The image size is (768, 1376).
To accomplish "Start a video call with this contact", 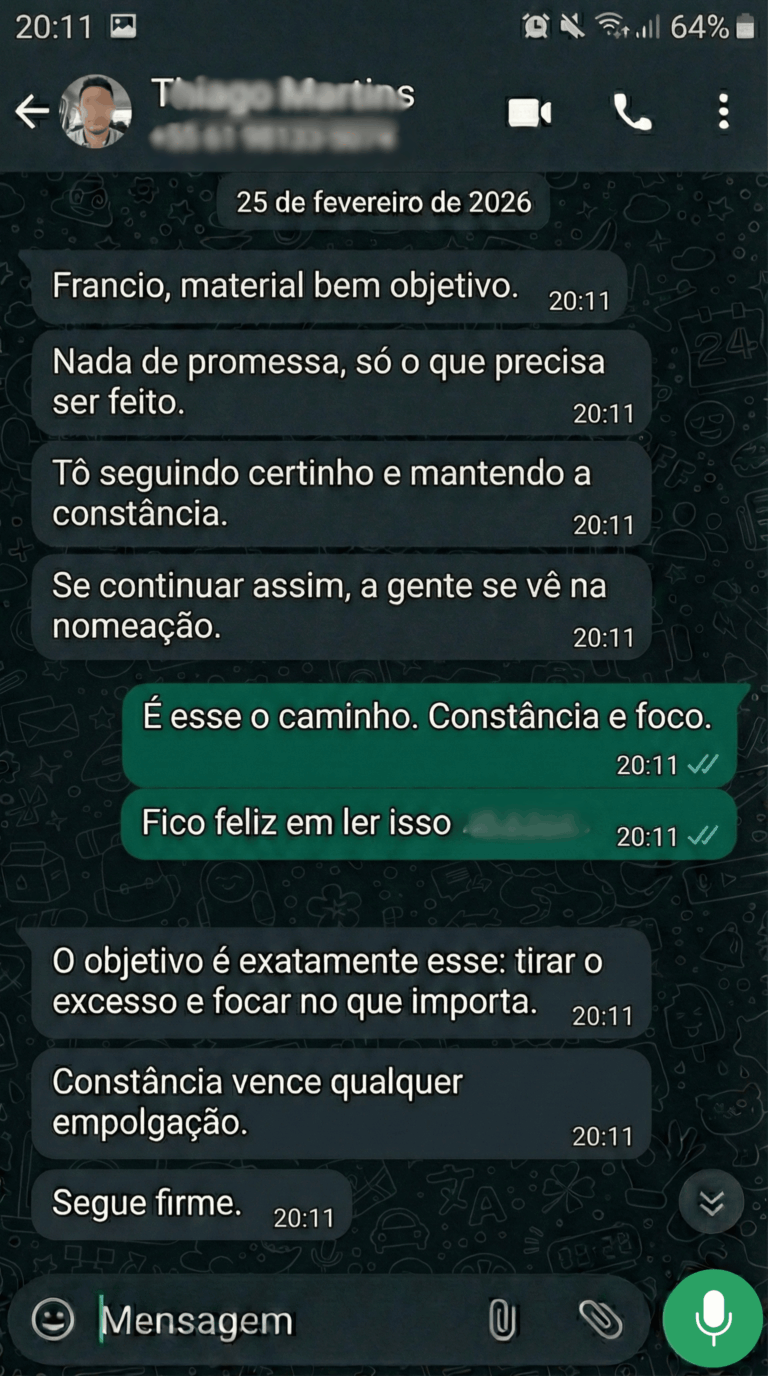I will point(530,113).
